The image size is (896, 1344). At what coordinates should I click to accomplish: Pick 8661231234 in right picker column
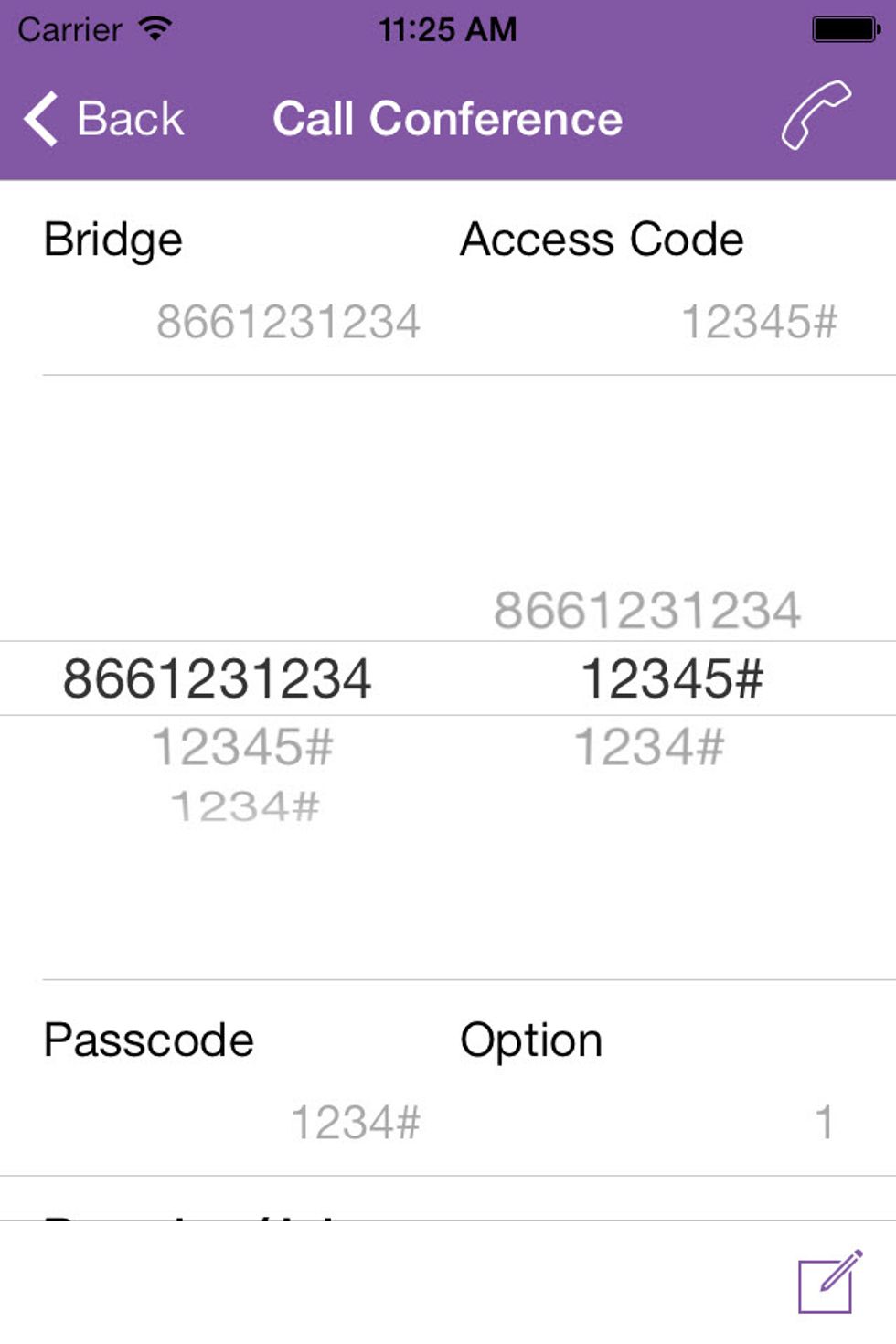pyautogui.click(x=647, y=610)
